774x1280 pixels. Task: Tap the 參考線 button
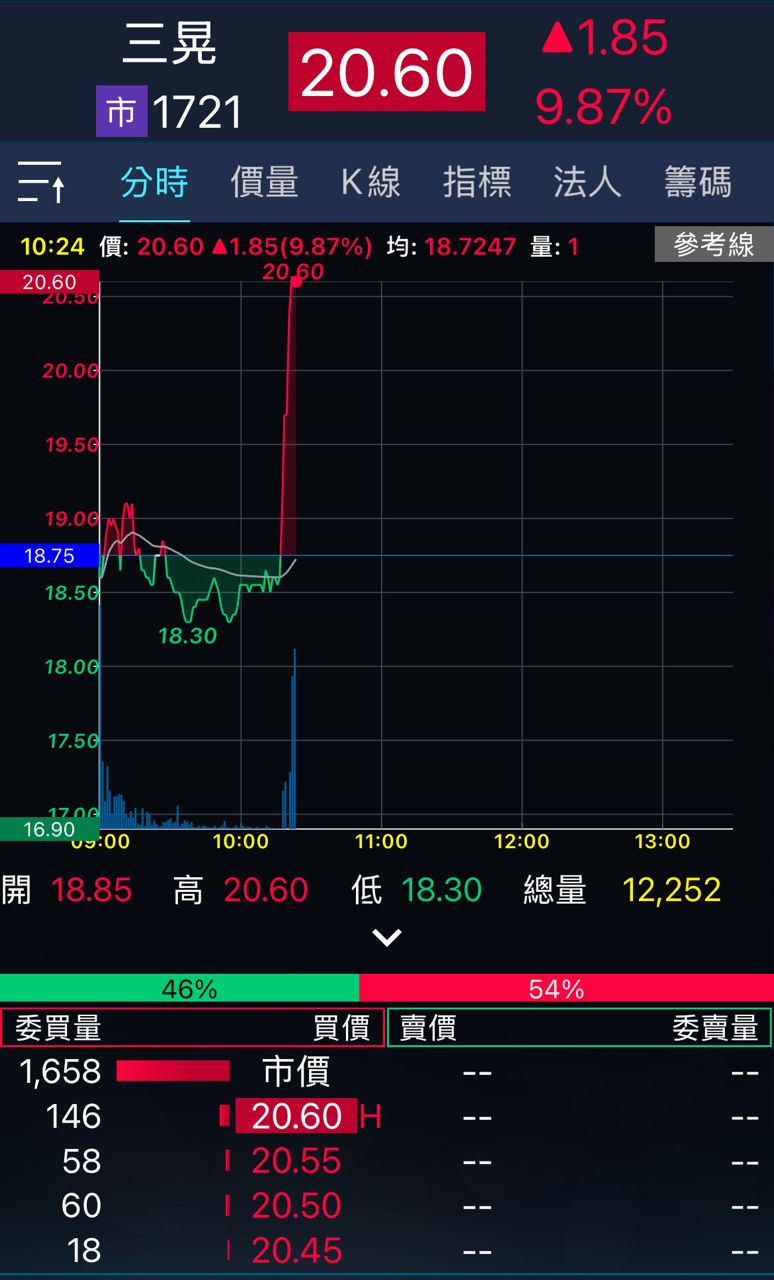(713, 245)
